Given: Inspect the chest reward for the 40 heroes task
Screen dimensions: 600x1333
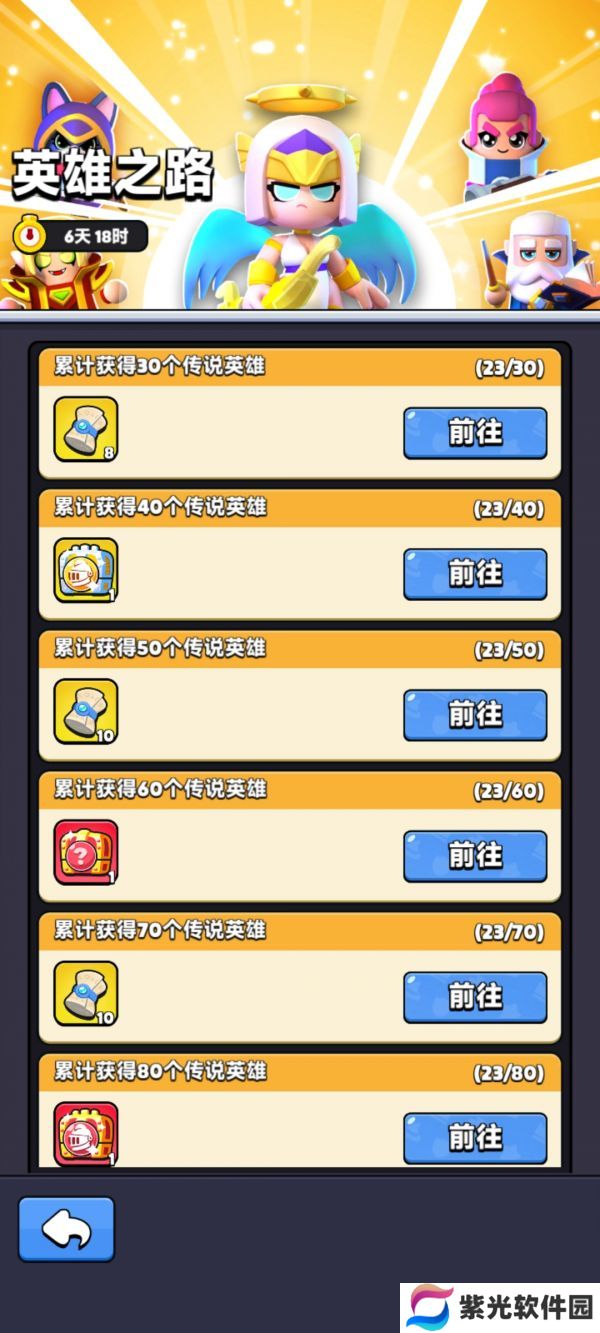Looking at the screenshot, I should pyautogui.click(x=86, y=570).
